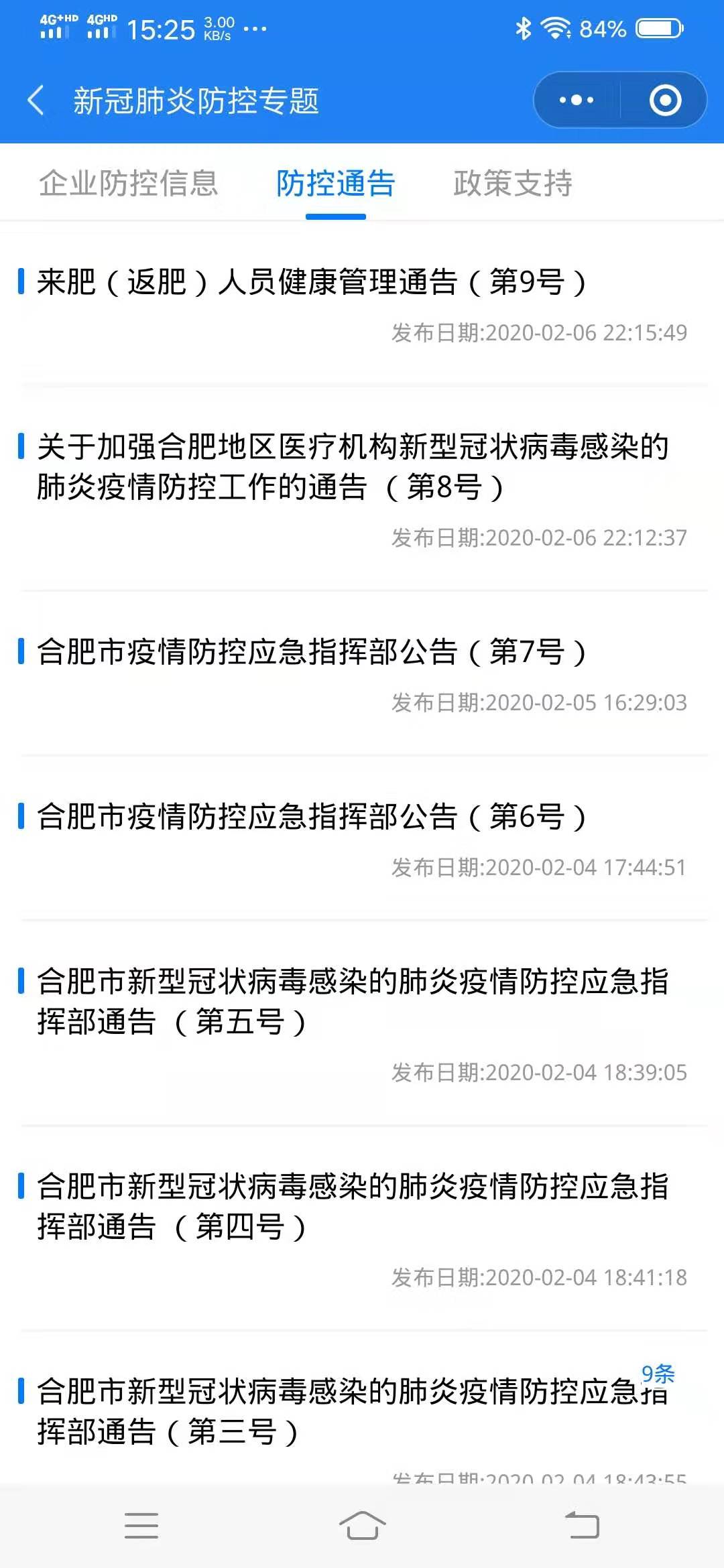724x1568 pixels.
Task: Switch to 政策支持 tab
Action: point(513,184)
